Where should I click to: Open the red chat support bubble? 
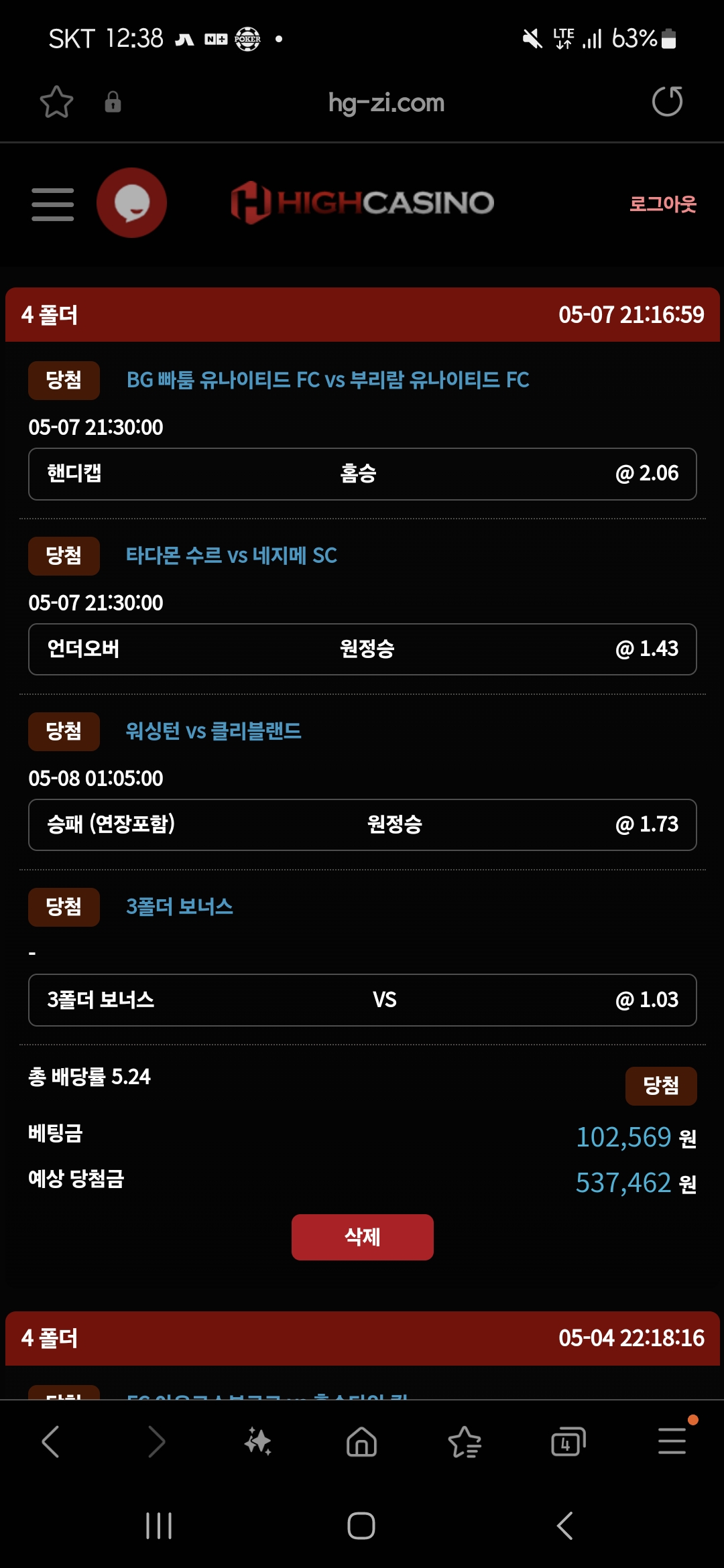coord(131,203)
